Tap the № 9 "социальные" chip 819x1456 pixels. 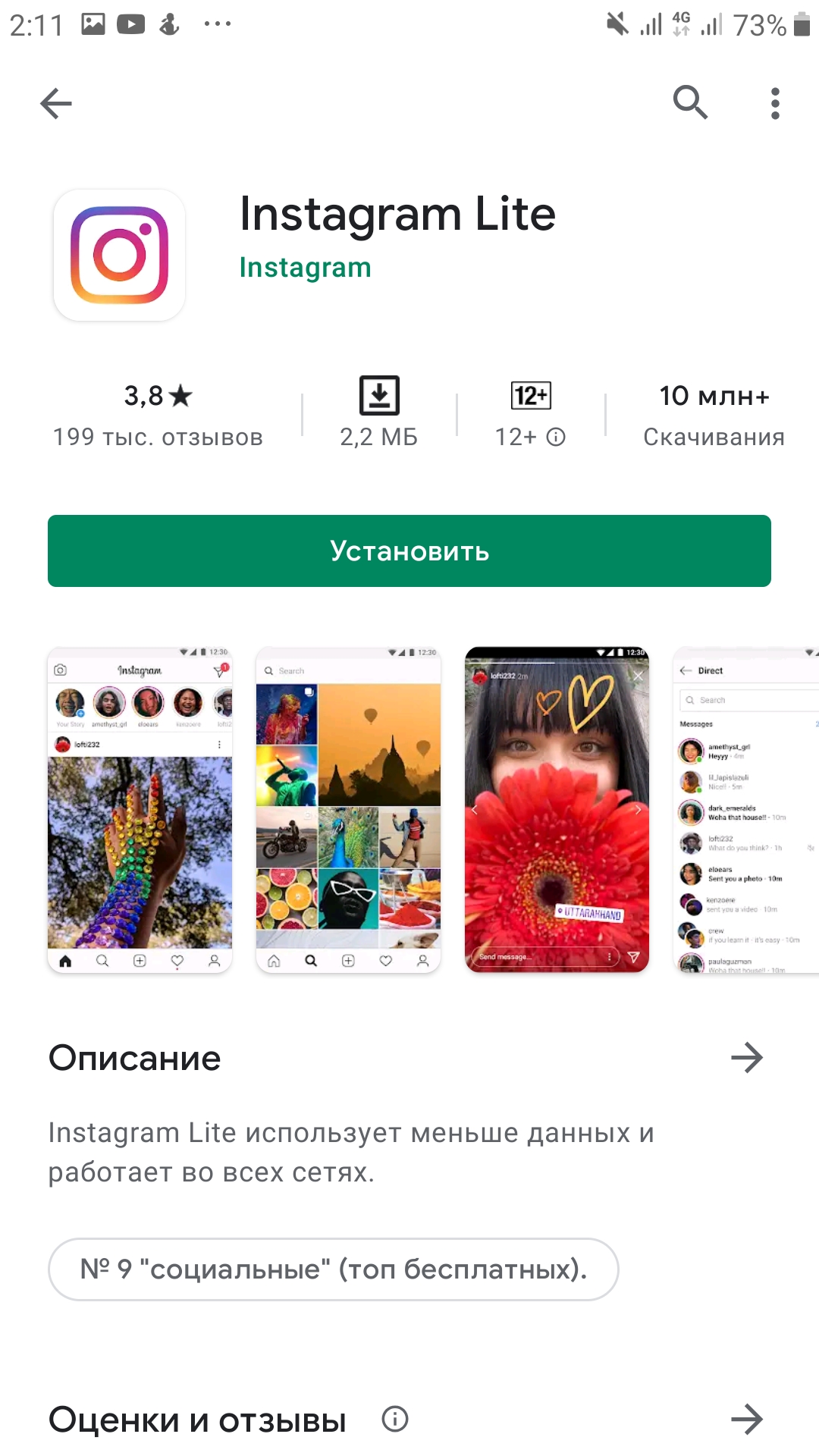point(334,1269)
